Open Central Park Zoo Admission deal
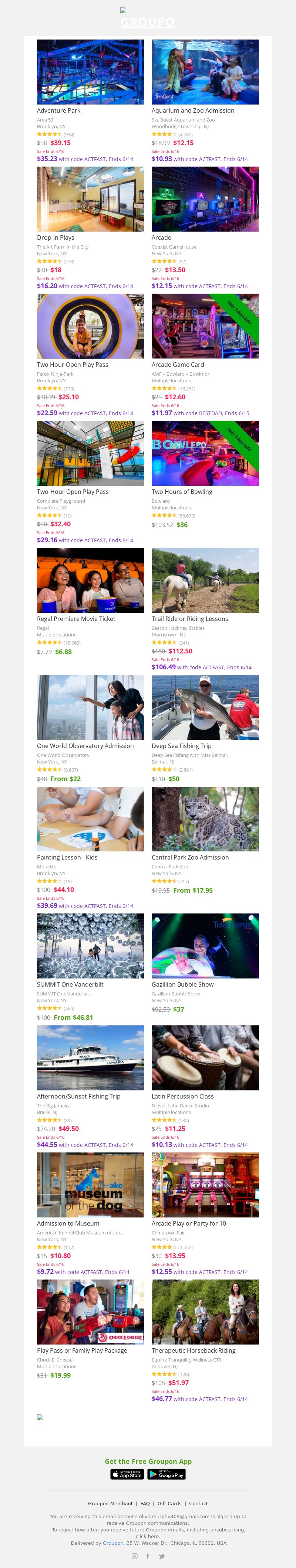The height and width of the screenshot is (1568, 296). [x=205, y=819]
